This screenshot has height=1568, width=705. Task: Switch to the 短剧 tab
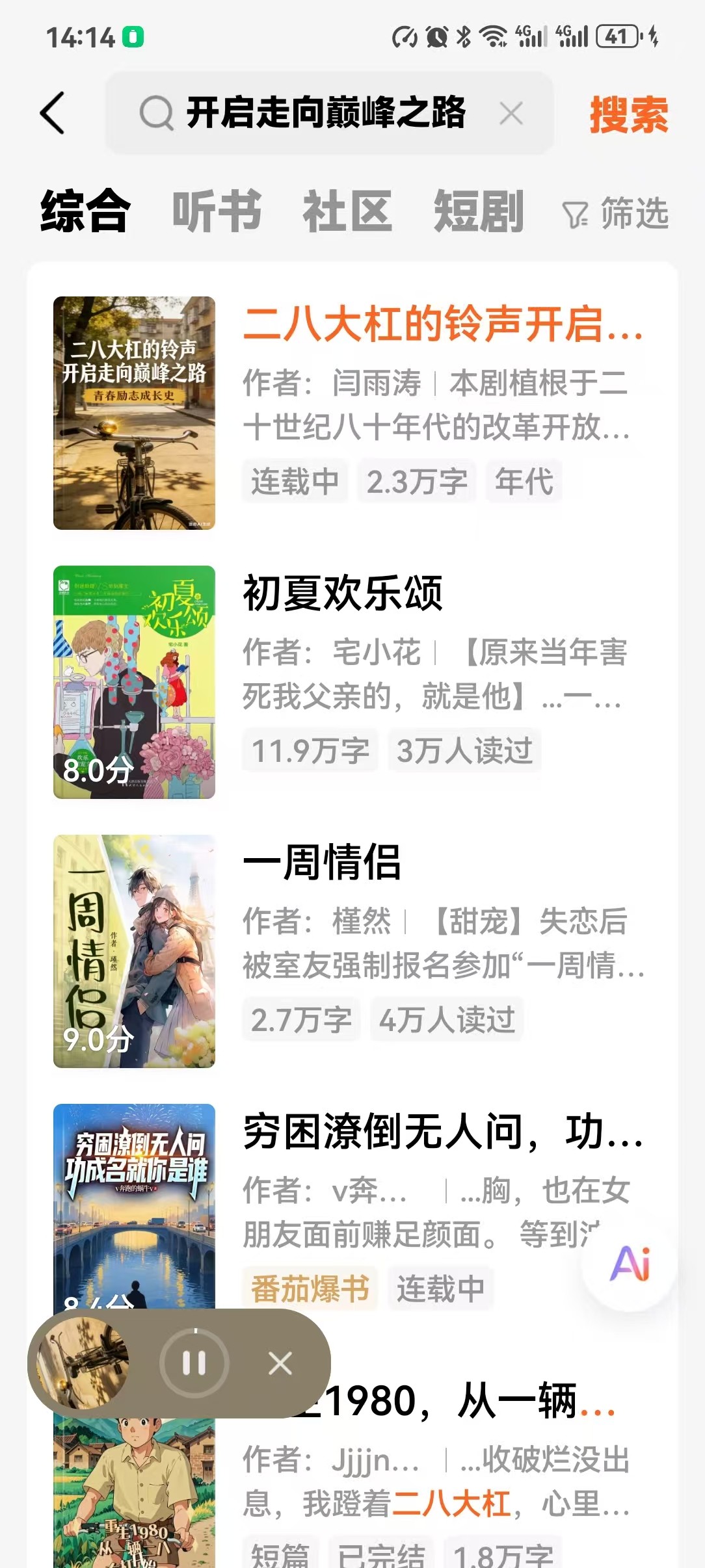[479, 211]
